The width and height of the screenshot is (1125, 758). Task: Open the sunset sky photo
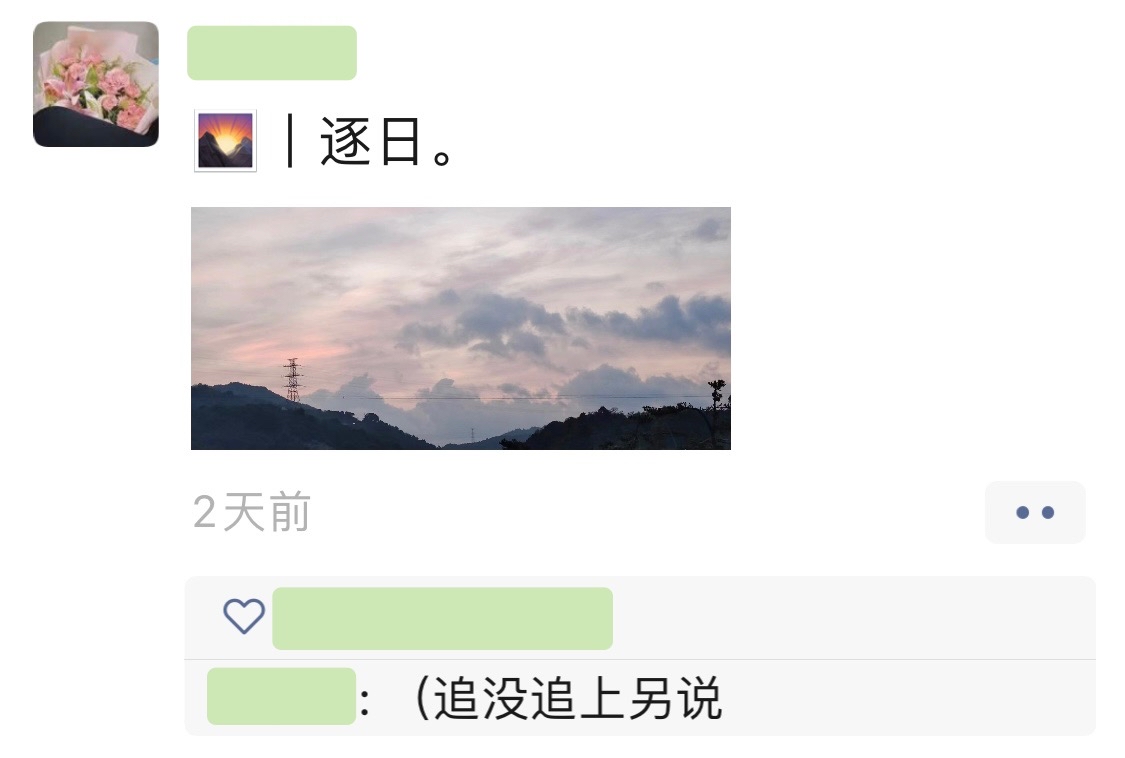(x=460, y=328)
